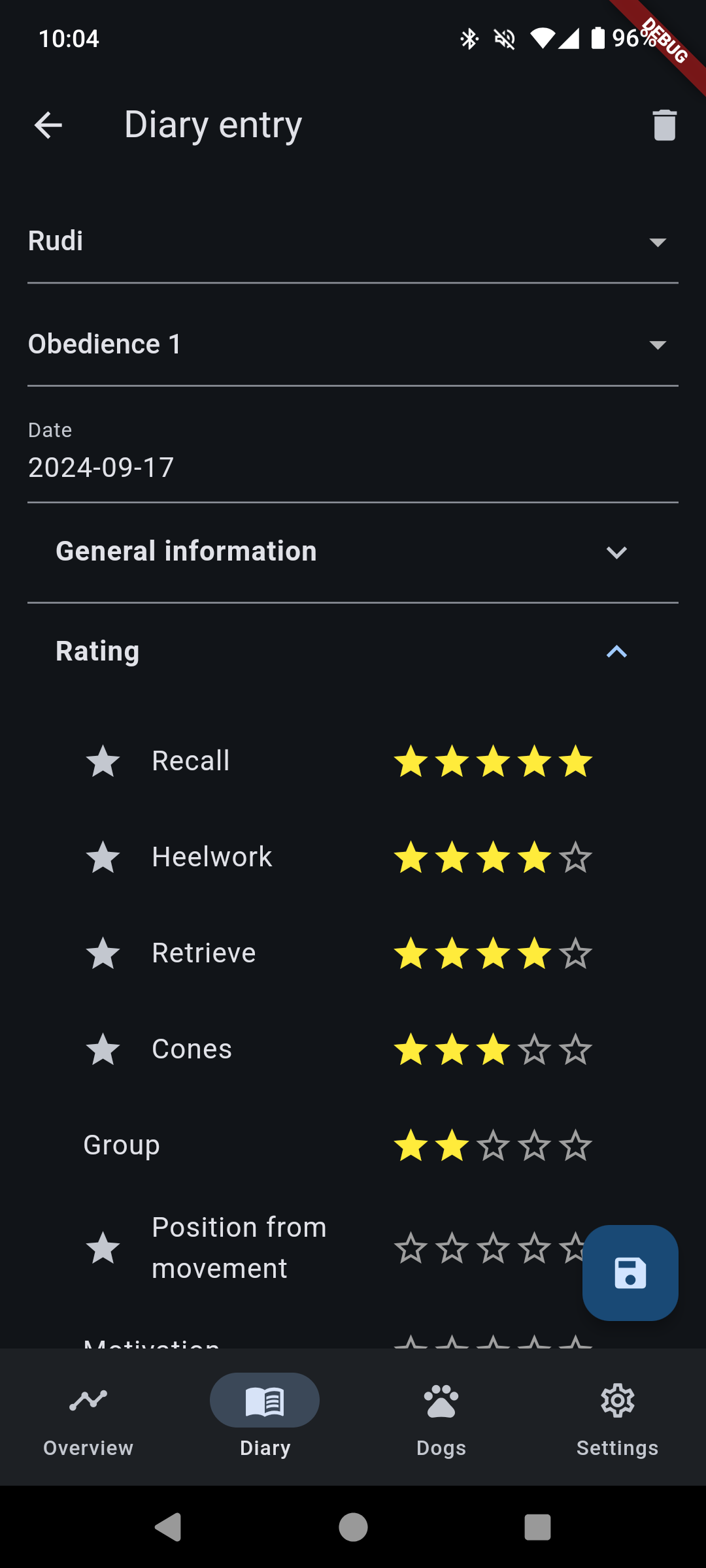The height and width of the screenshot is (1568, 706).
Task: Collapse the Rating section
Action: click(616, 651)
